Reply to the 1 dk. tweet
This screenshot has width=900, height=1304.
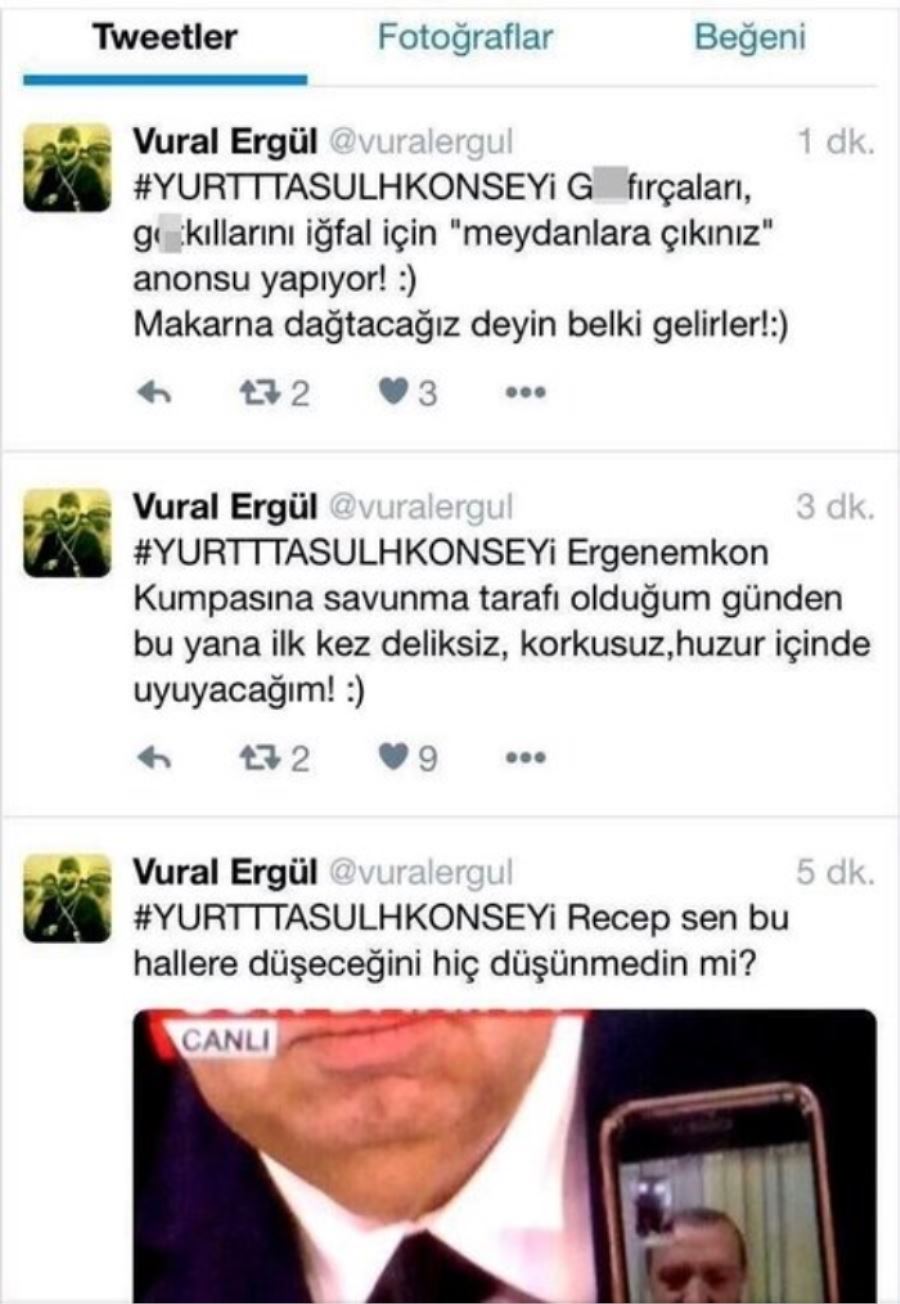click(153, 394)
